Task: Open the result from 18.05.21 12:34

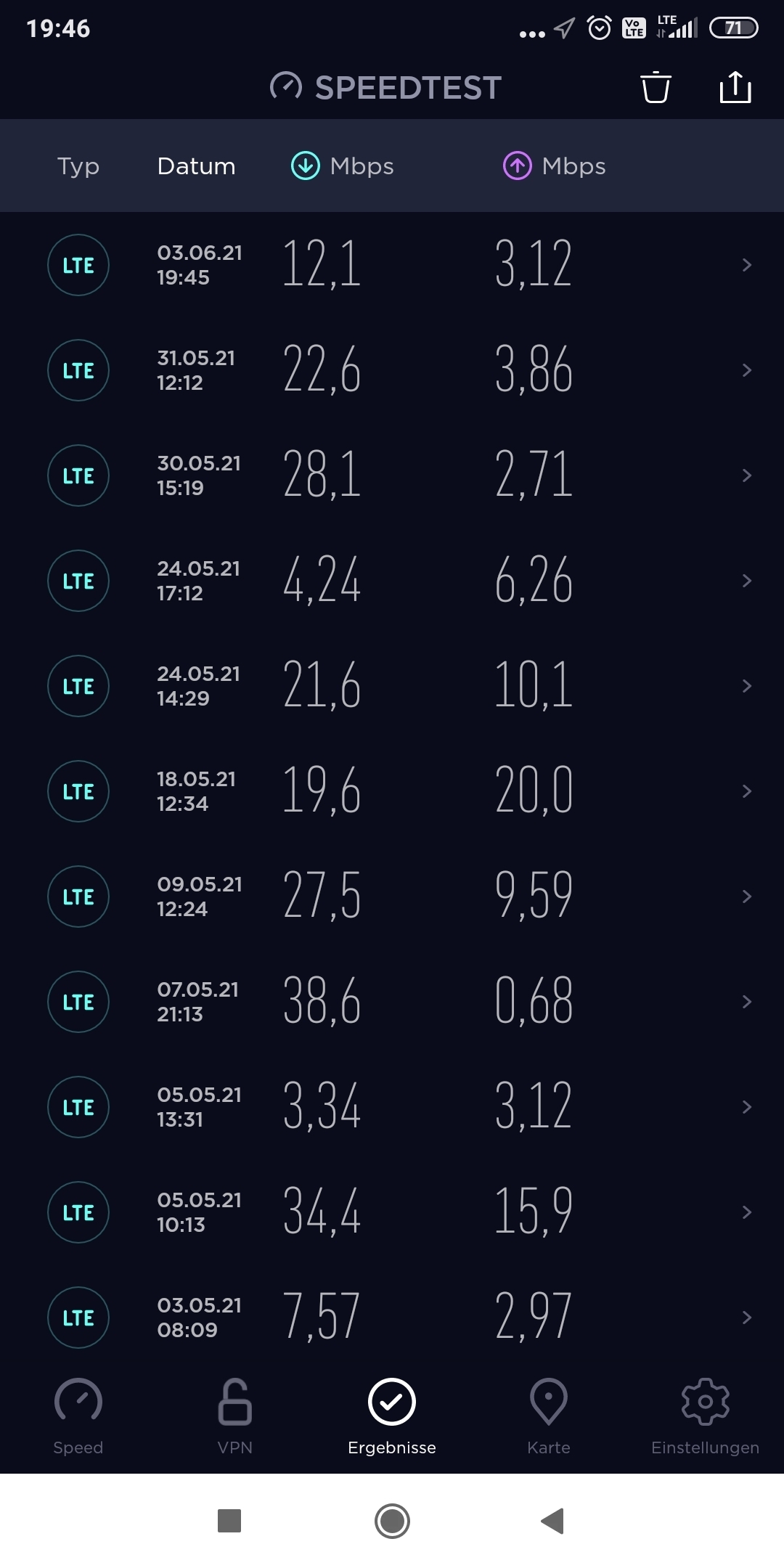Action: click(x=392, y=791)
